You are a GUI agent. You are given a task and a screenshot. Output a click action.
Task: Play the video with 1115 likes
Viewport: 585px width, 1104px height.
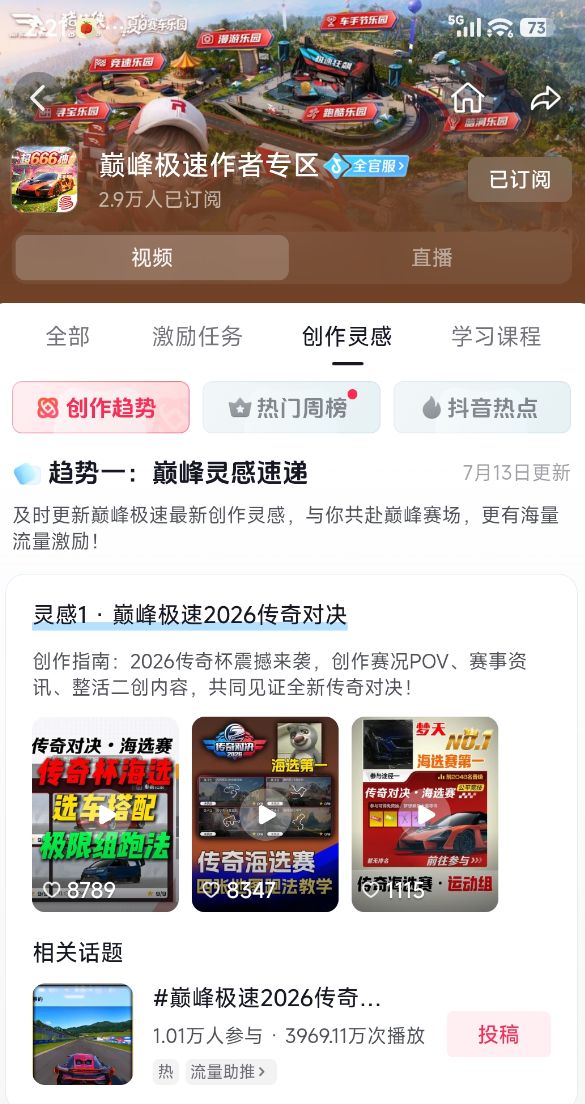425,815
